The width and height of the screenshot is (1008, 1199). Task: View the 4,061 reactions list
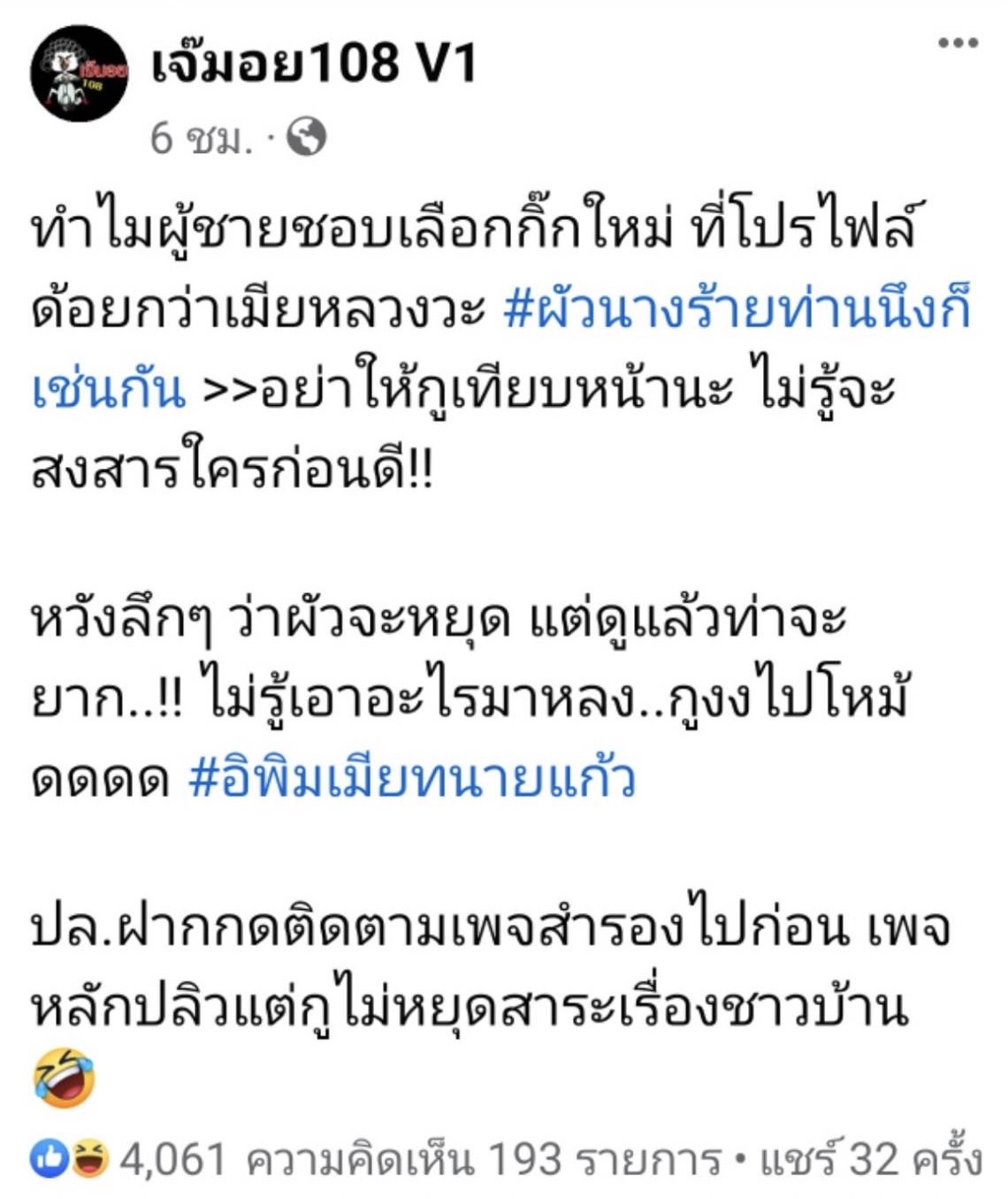coord(129,1158)
